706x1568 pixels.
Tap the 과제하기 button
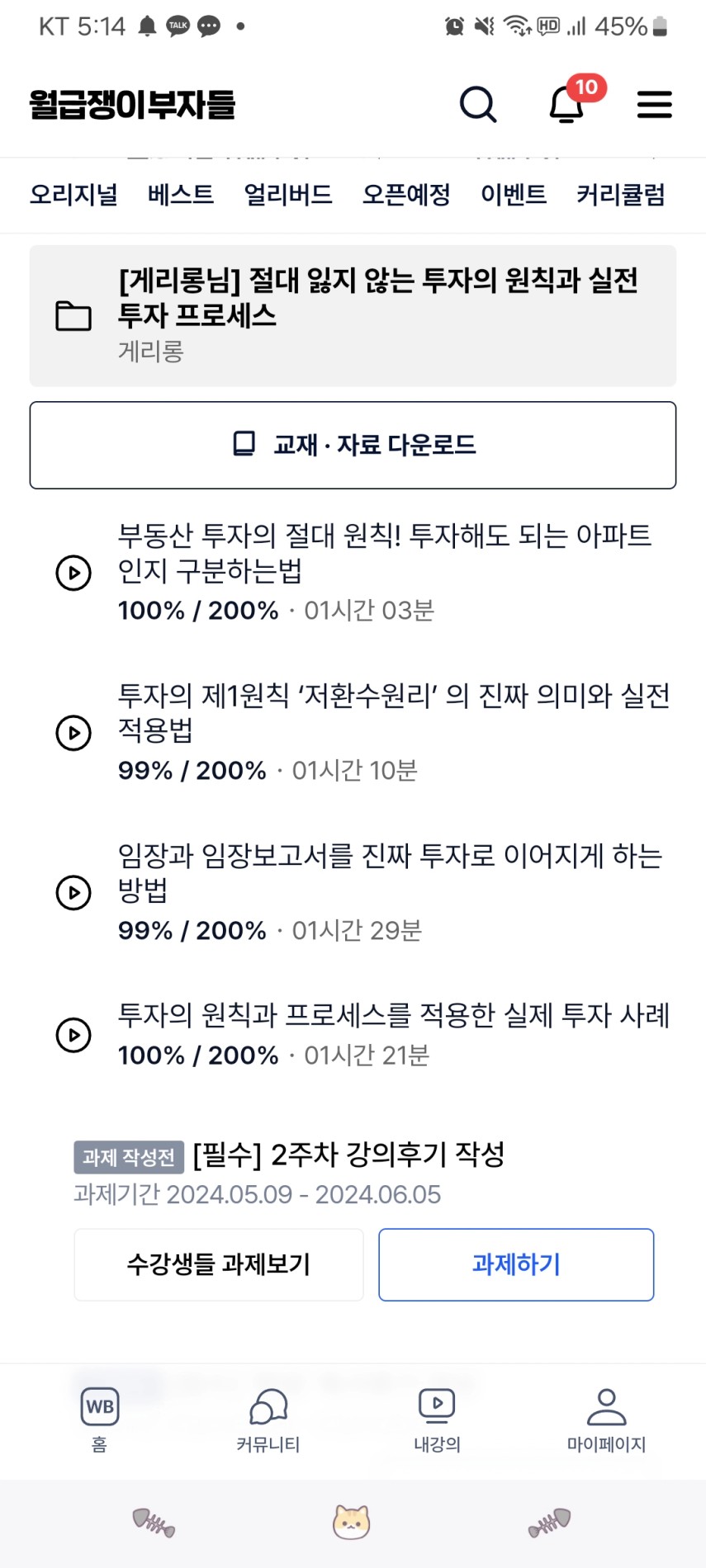coord(516,1264)
